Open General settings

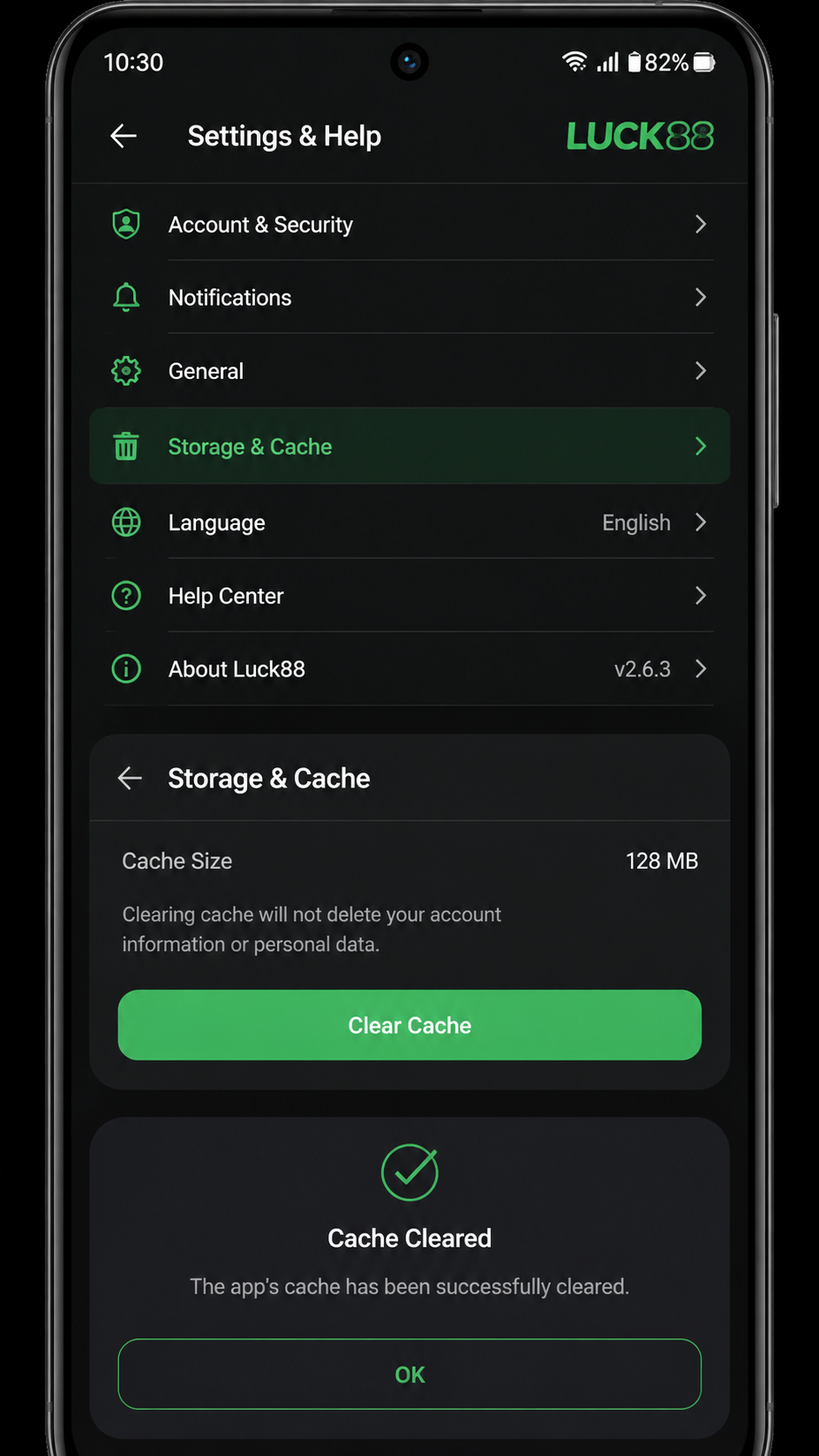(x=409, y=371)
